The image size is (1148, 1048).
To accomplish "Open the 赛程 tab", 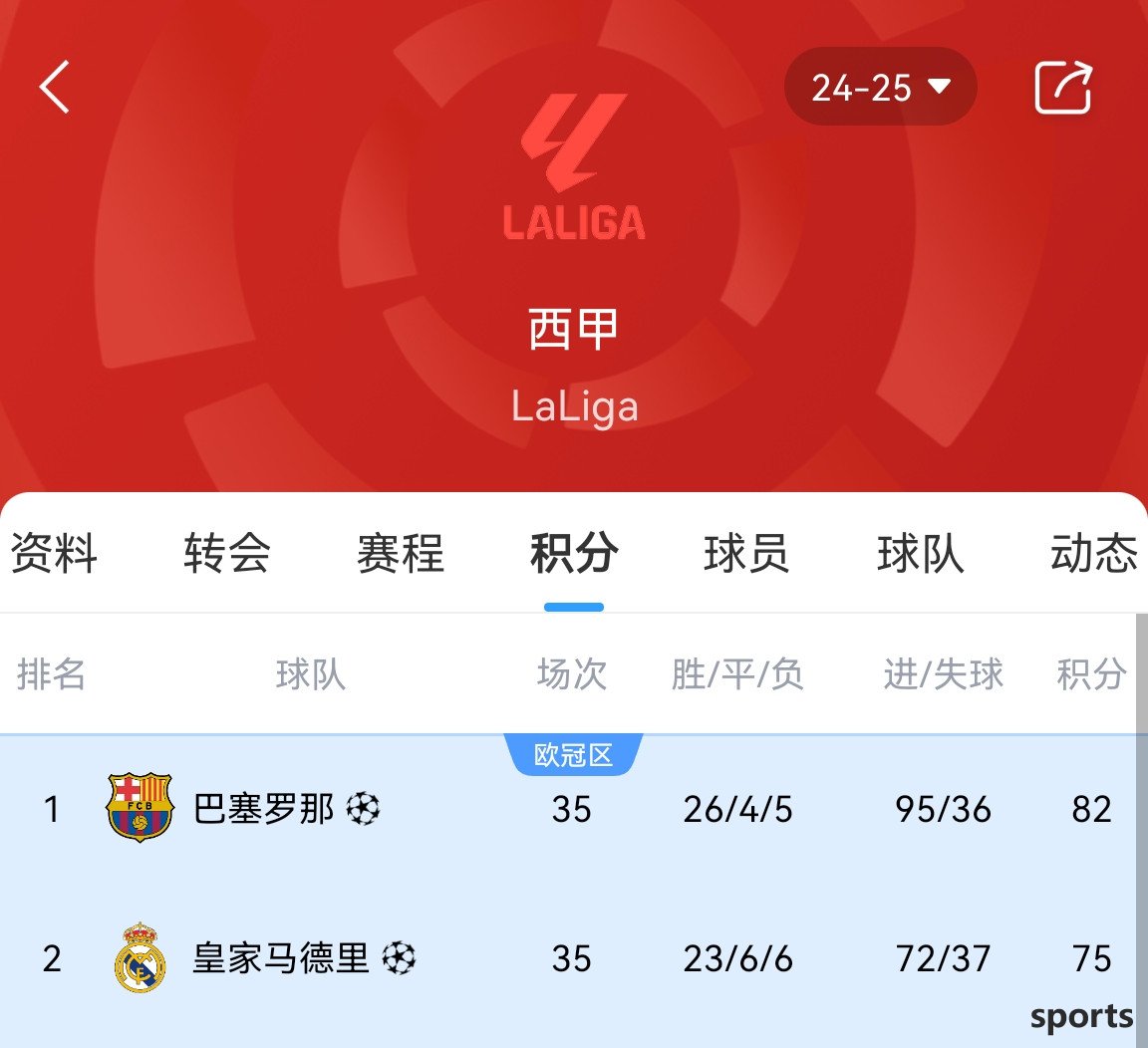I will (x=401, y=554).
